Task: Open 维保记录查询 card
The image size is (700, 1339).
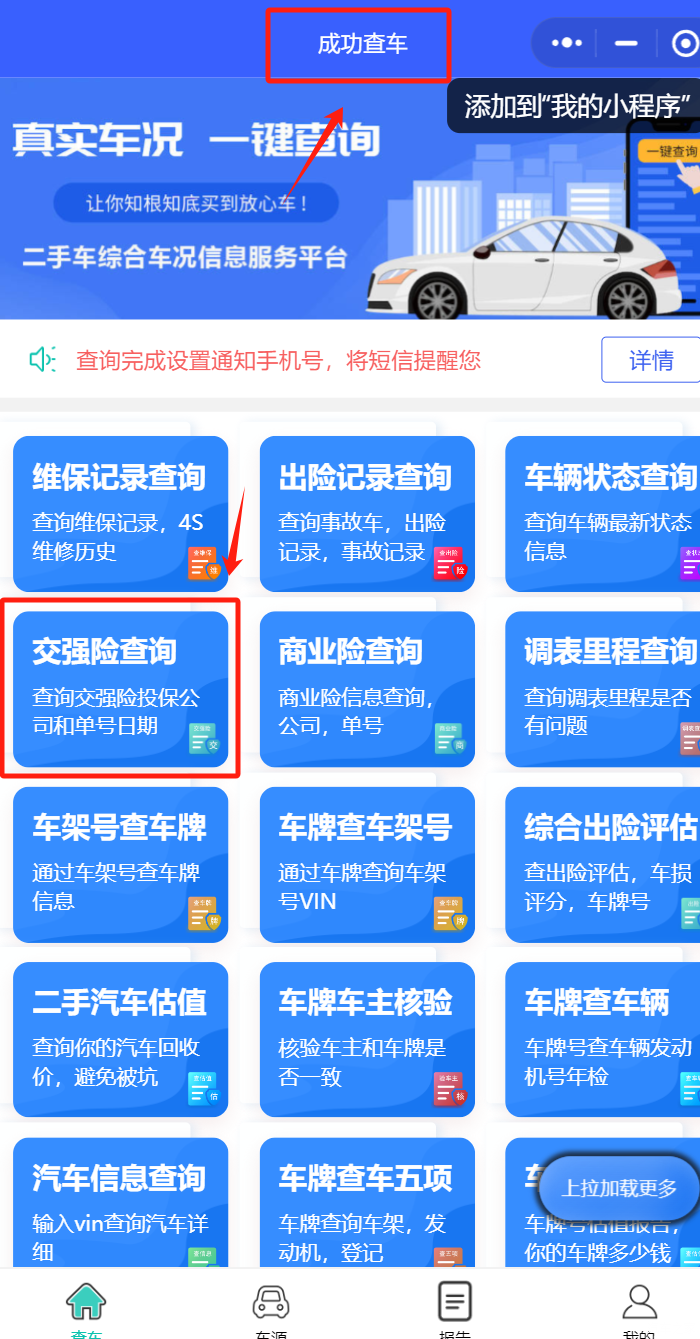Action: tap(120, 513)
